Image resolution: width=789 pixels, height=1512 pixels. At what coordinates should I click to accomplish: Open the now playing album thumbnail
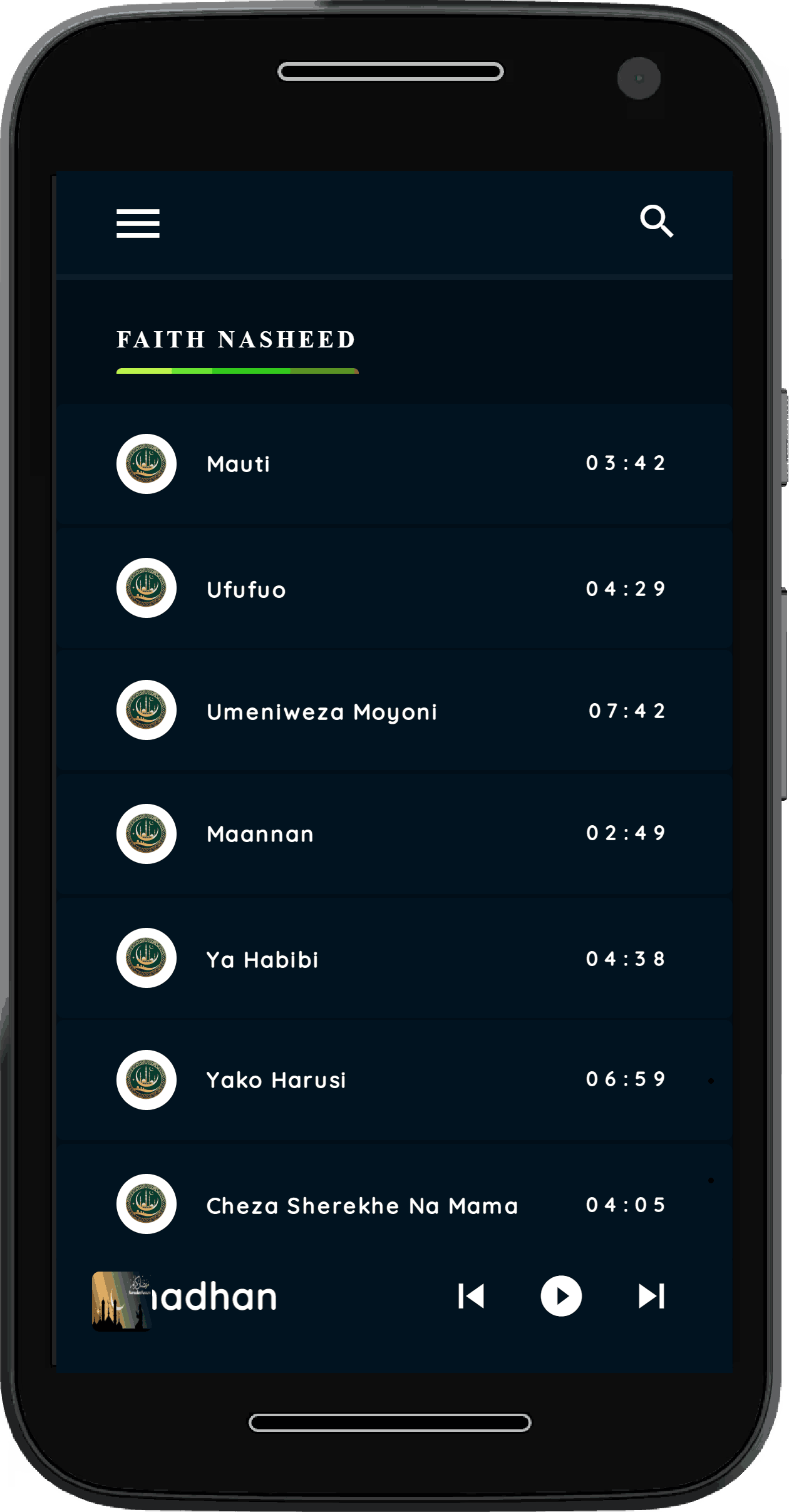[121, 1300]
